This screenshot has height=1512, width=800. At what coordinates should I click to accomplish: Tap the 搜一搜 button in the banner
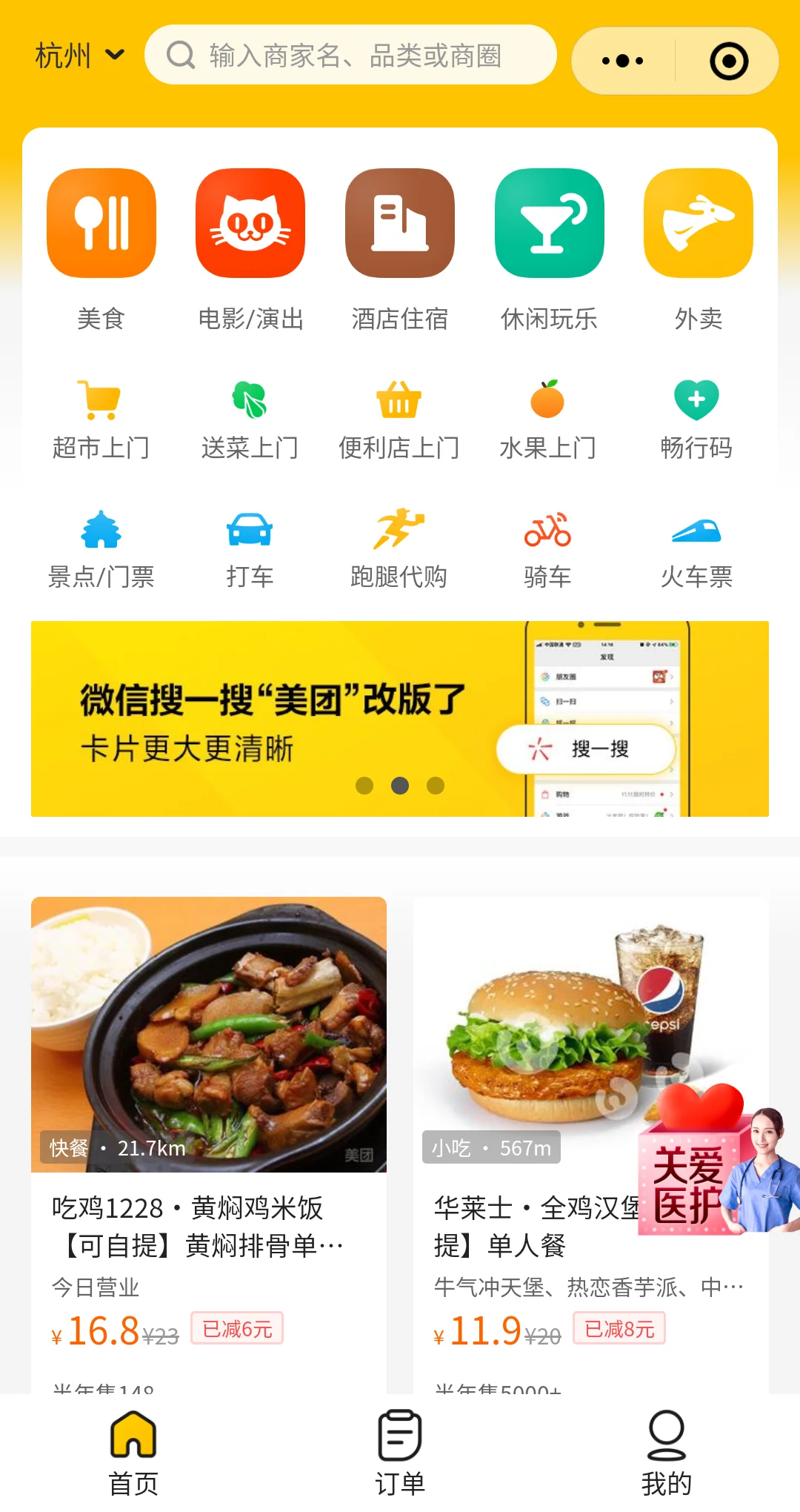click(586, 749)
